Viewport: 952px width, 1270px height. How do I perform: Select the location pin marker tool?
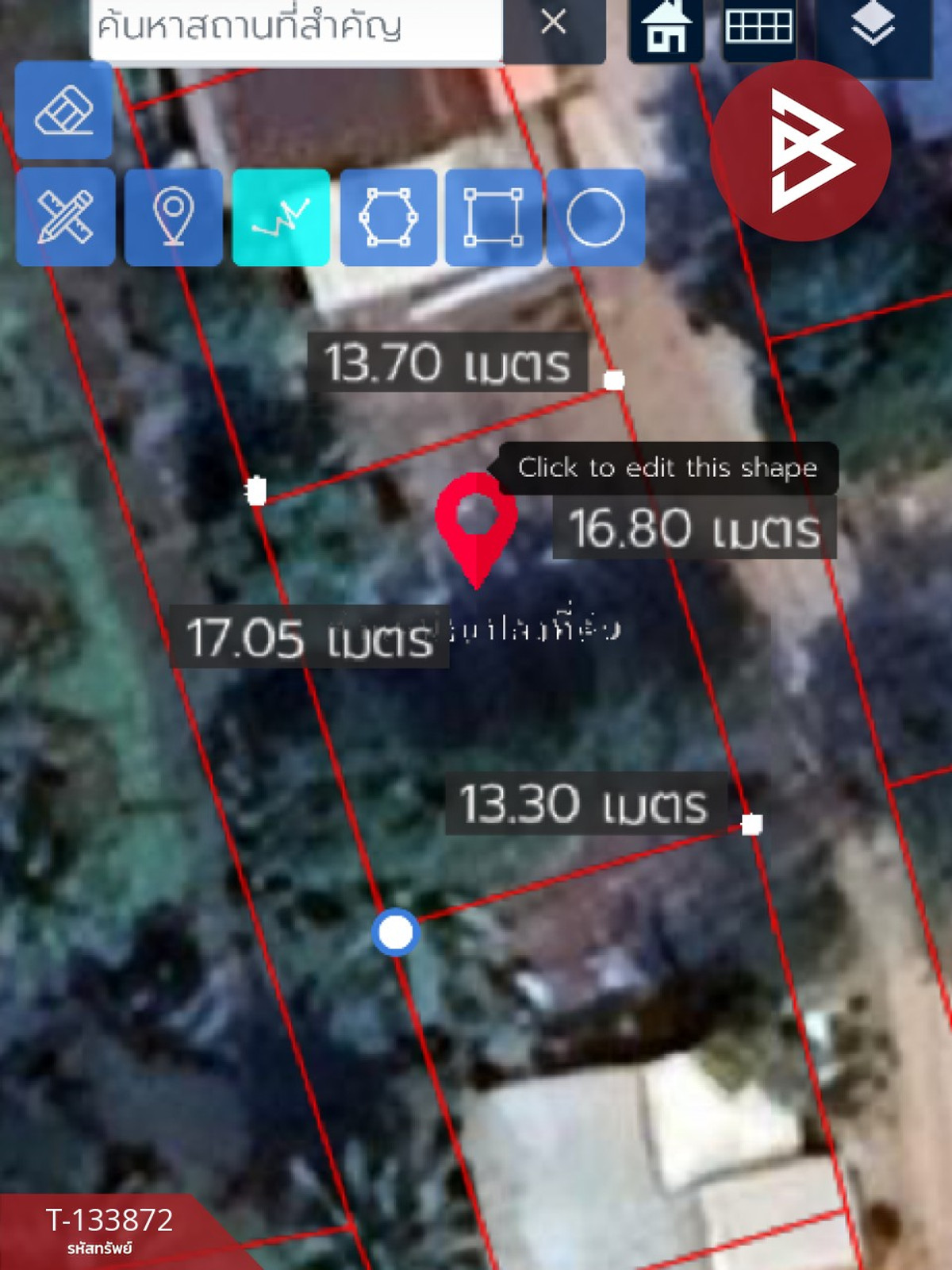click(x=173, y=217)
